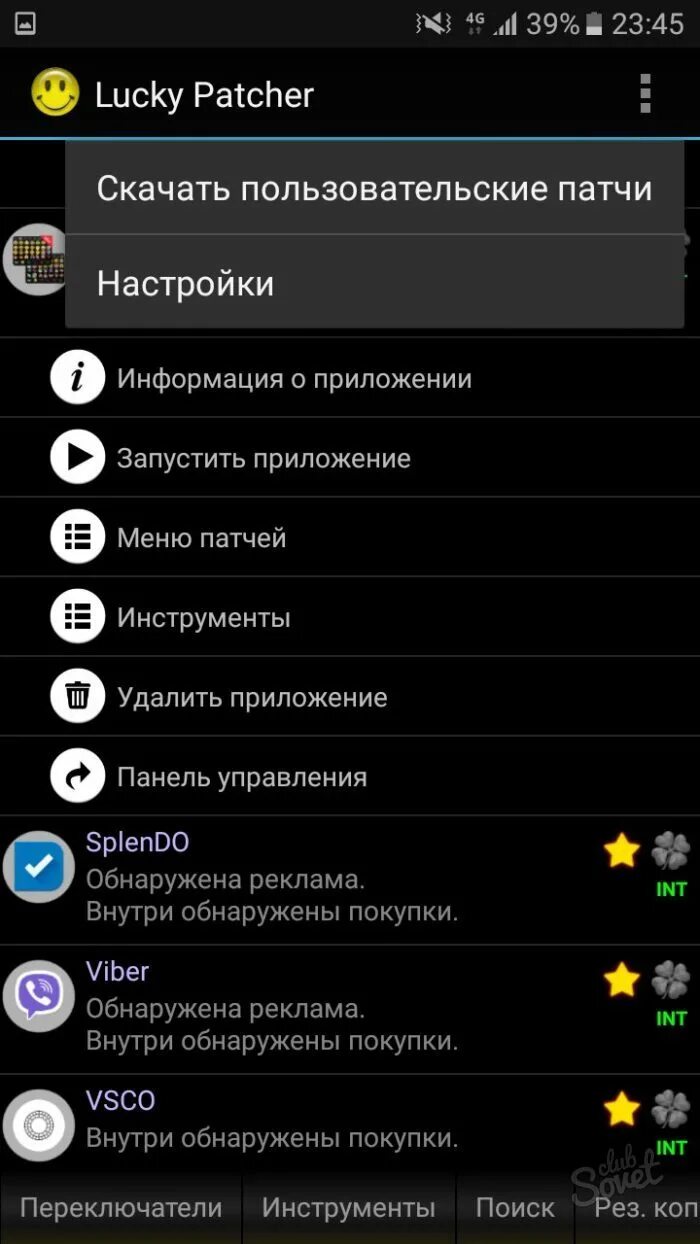Open Панель управления
700x1244 pixels.
pos(241,777)
